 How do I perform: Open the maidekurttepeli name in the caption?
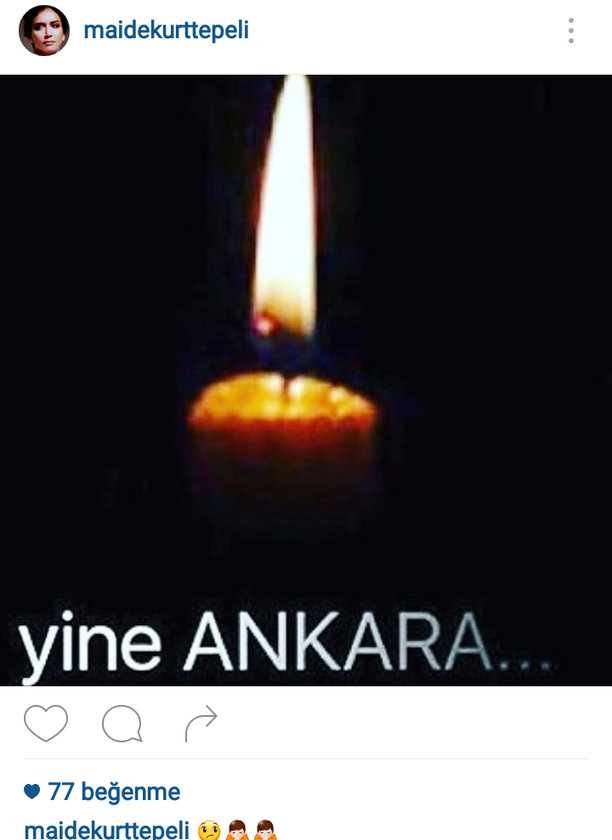point(106,830)
